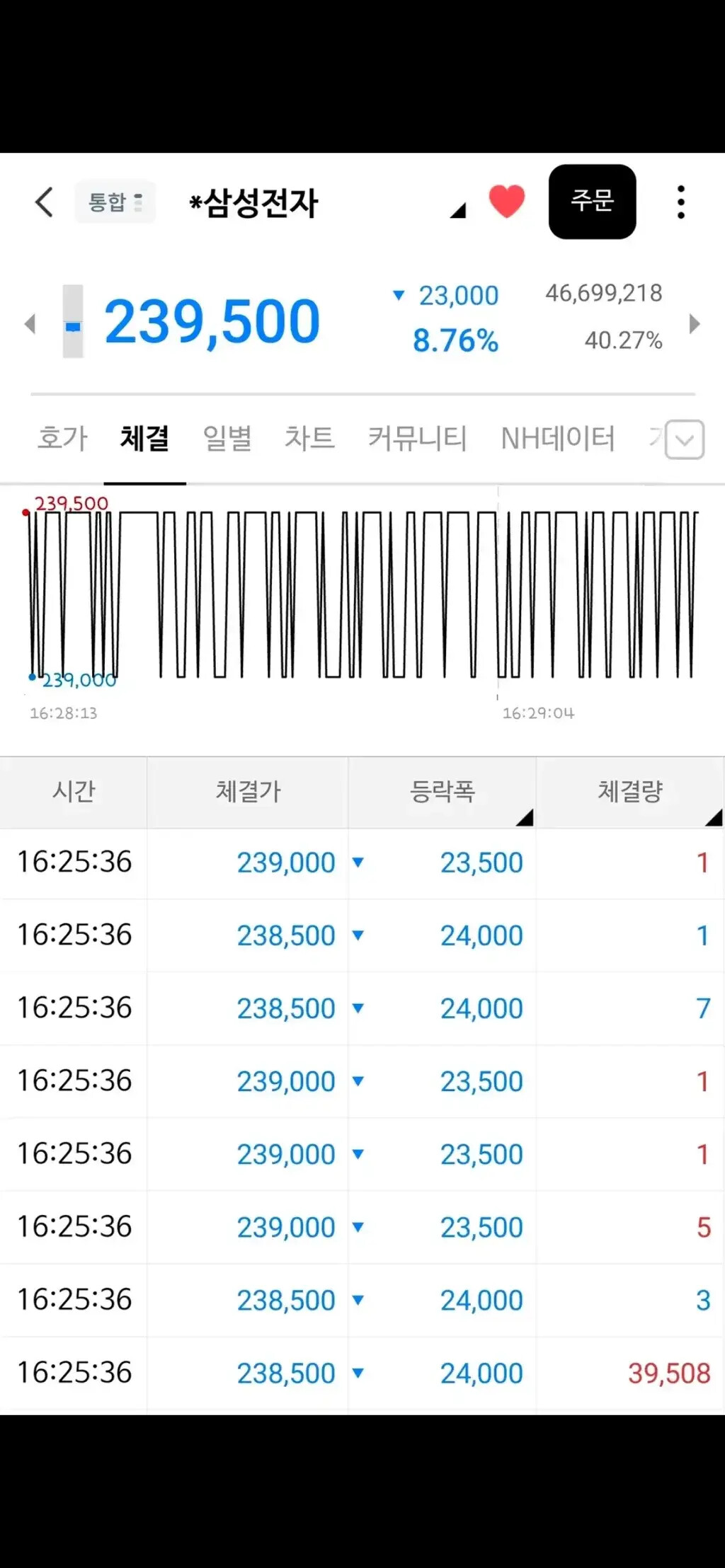Toggle the heart favorite icon
Image resolution: width=725 pixels, height=1568 pixels.
[507, 202]
